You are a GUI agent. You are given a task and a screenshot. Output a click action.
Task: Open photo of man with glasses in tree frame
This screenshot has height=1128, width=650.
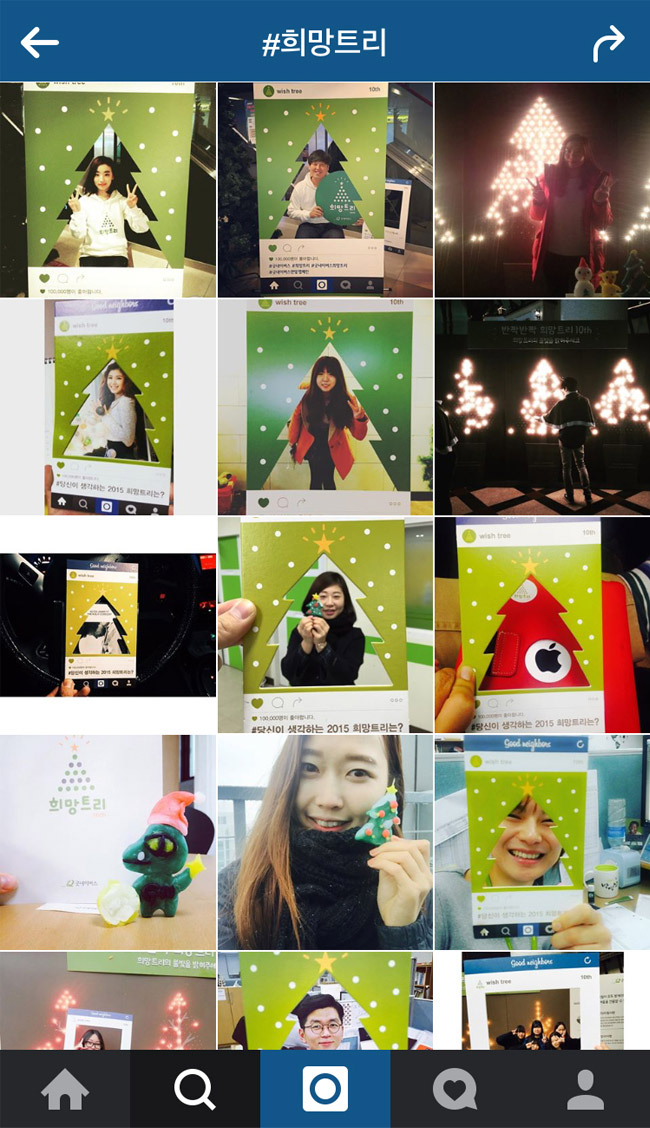pyautogui.click(x=325, y=1000)
